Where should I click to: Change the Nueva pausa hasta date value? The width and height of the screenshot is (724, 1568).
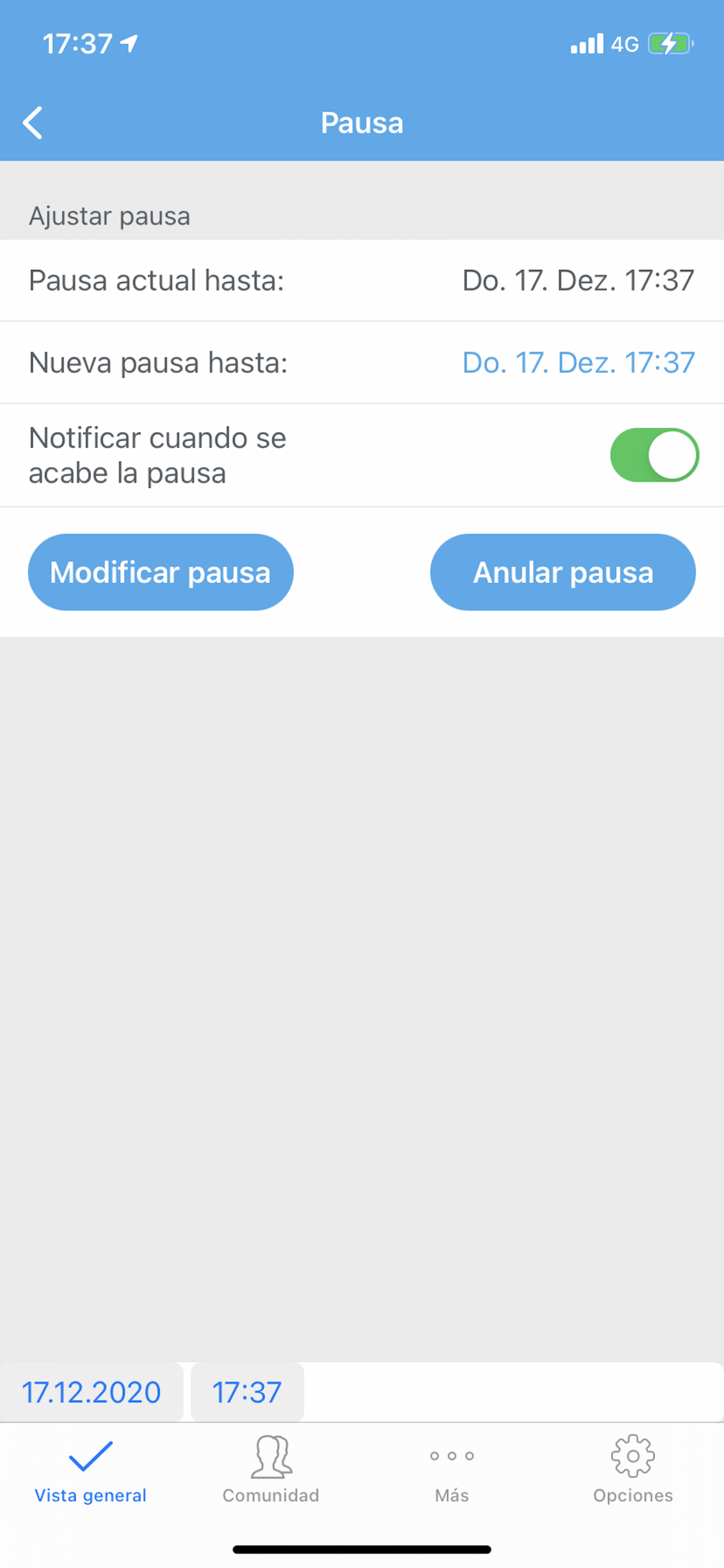coord(578,363)
